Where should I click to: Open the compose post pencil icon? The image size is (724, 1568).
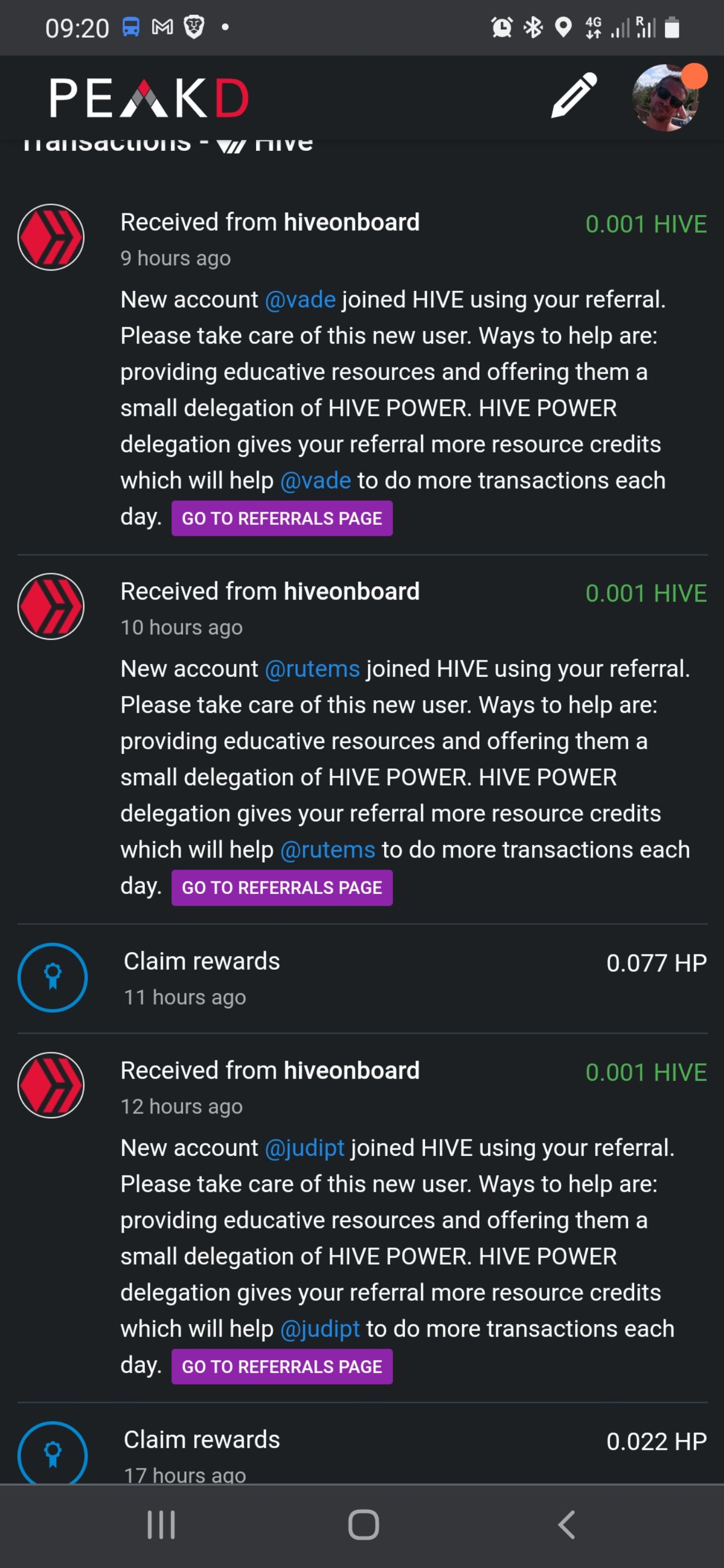click(574, 96)
